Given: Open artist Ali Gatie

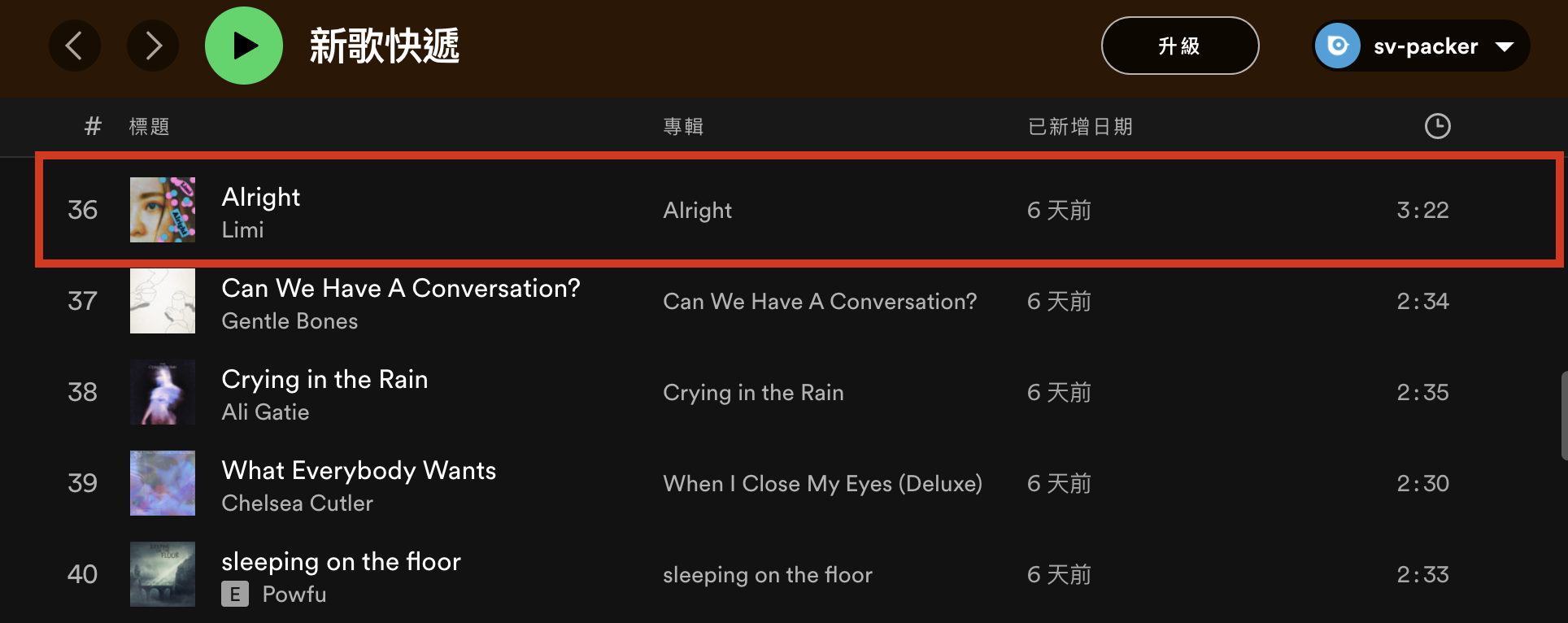Looking at the screenshot, I should [265, 412].
